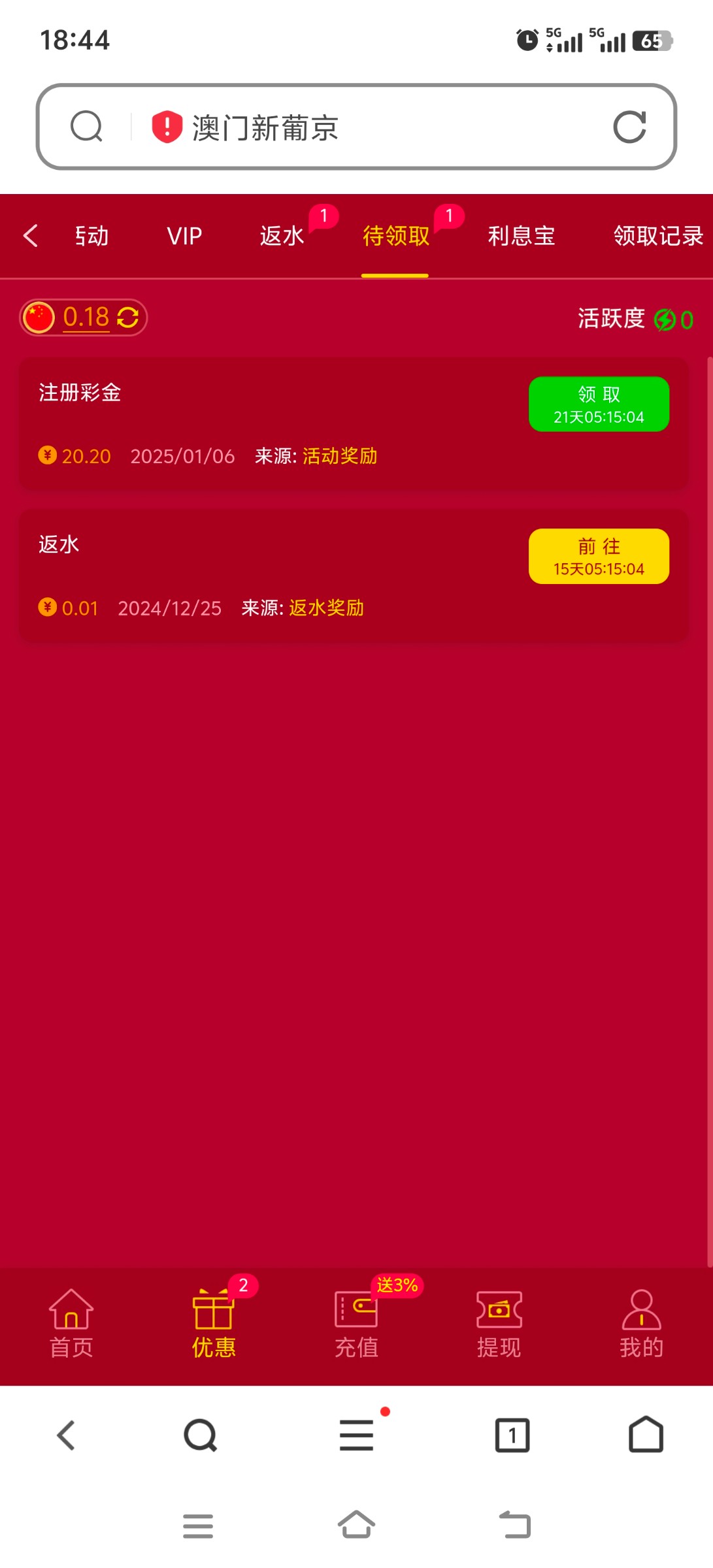Go back using the red header arrow
This screenshot has width=713, height=1568.
point(31,236)
